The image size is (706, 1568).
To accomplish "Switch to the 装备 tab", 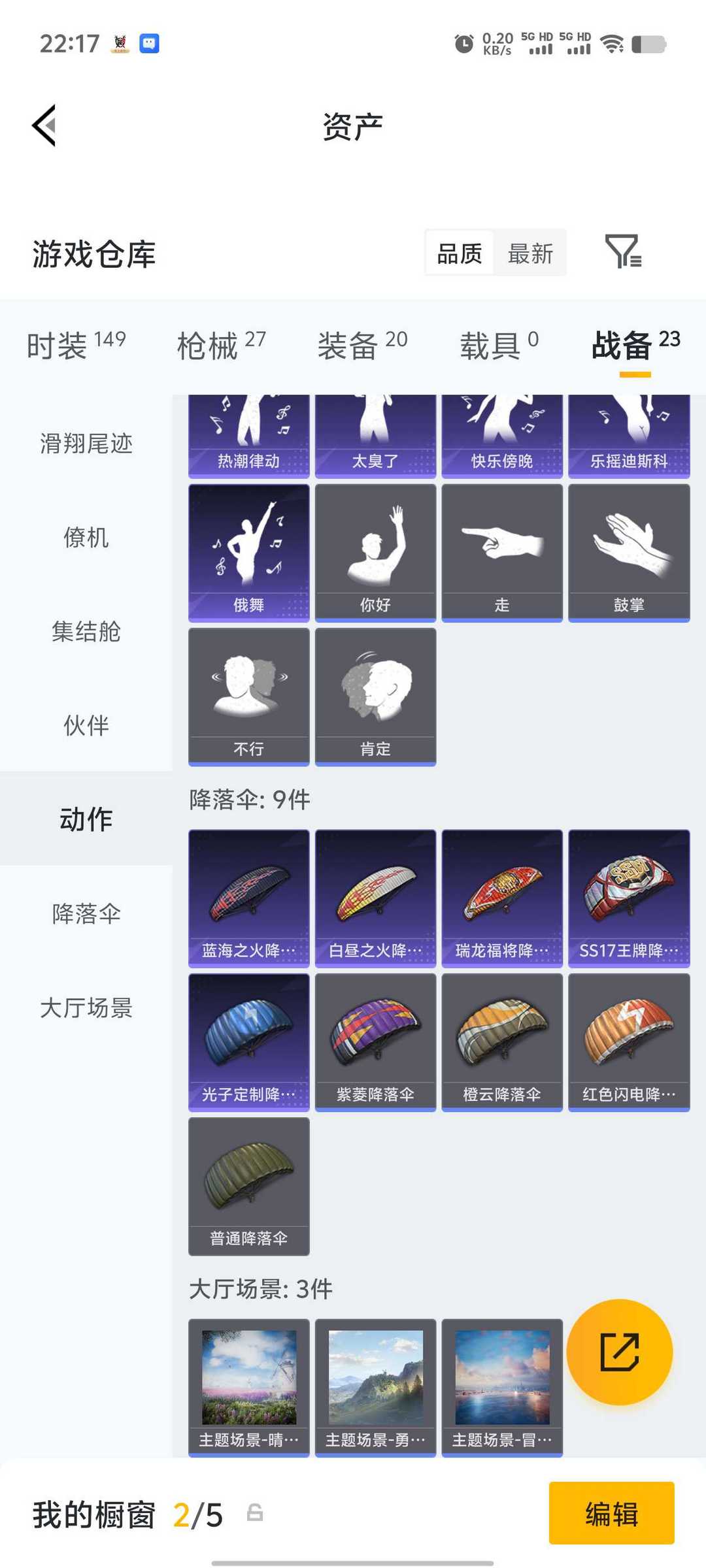I will 362,345.
